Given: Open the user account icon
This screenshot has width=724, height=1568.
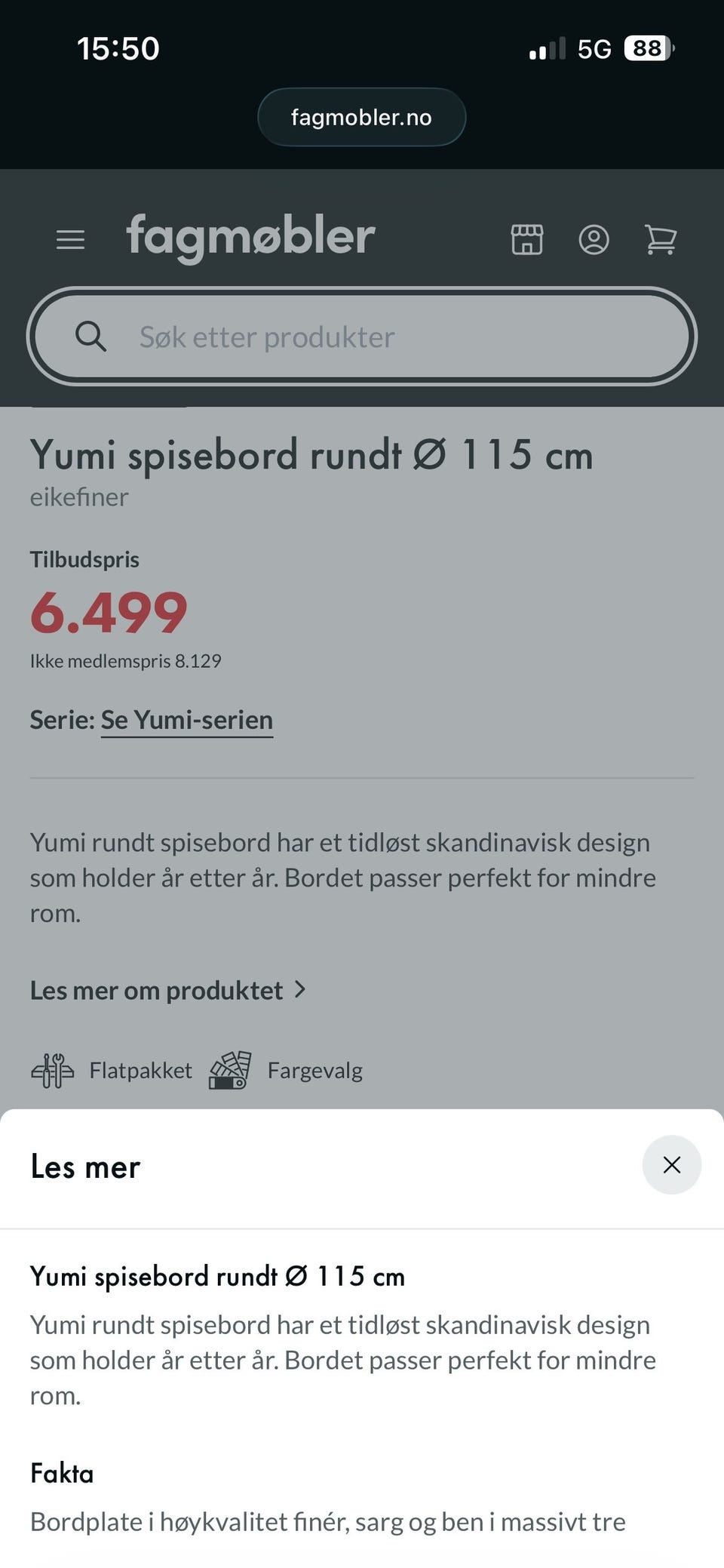Looking at the screenshot, I should click(x=594, y=240).
